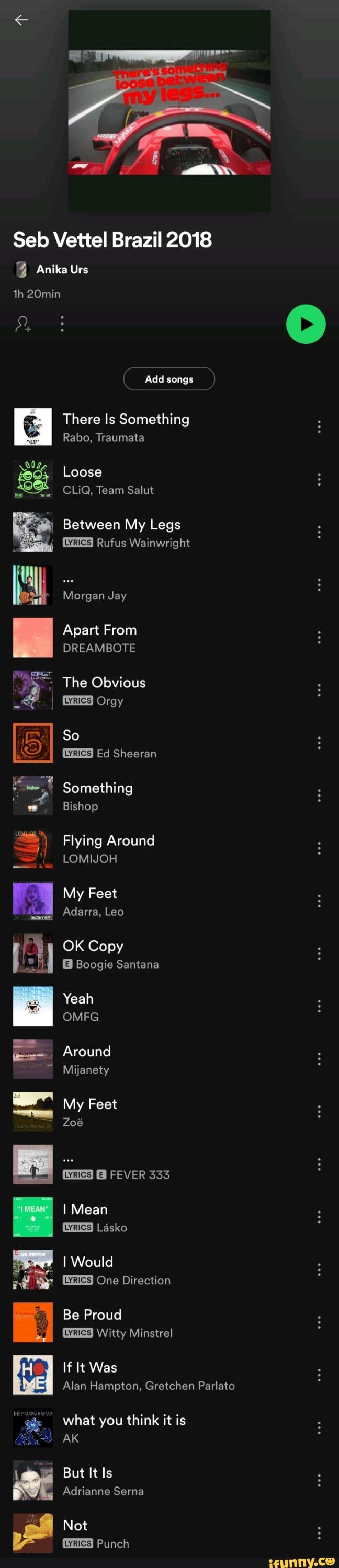Screen dimensions: 339x1568
Task: Open the playlist overflow menu
Action: click(62, 324)
